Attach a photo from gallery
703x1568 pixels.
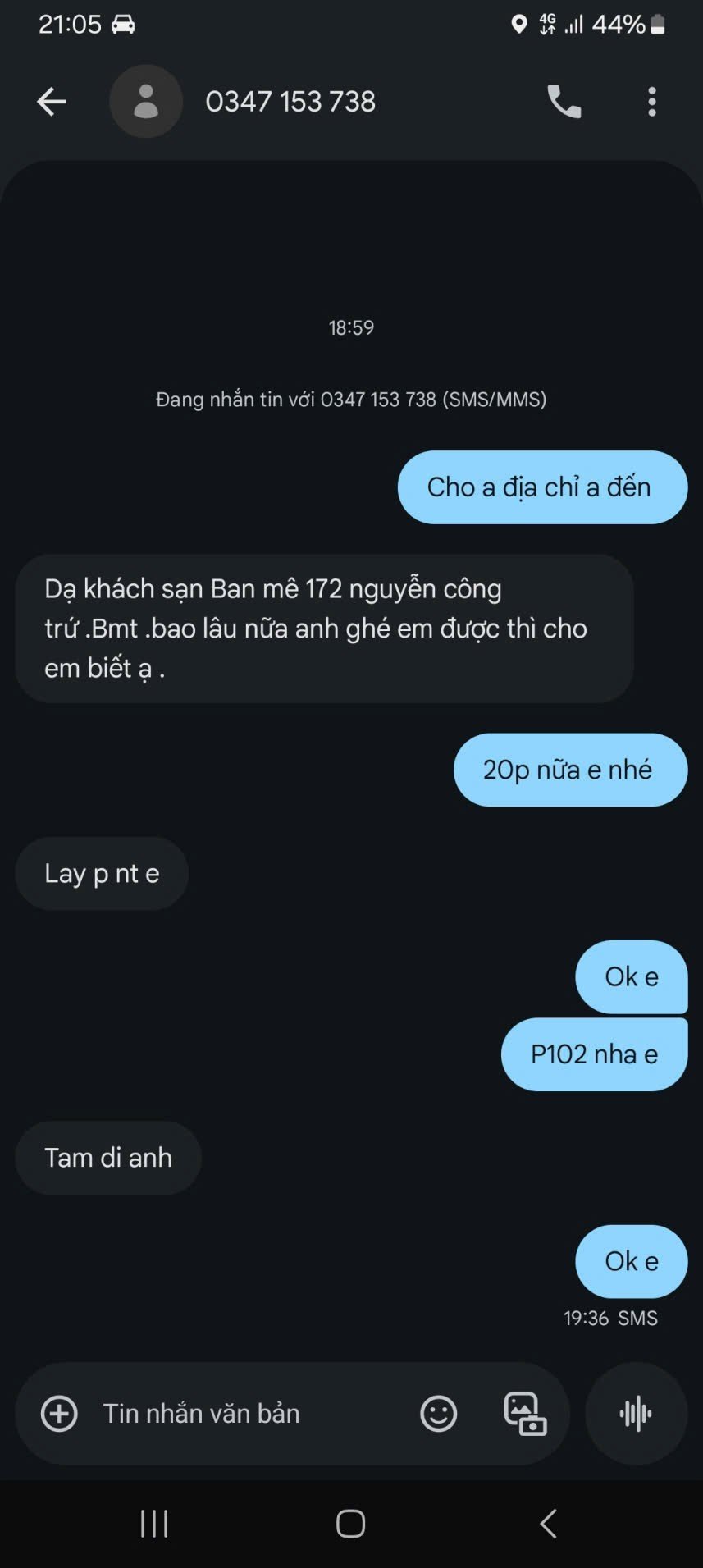coord(525,1414)
